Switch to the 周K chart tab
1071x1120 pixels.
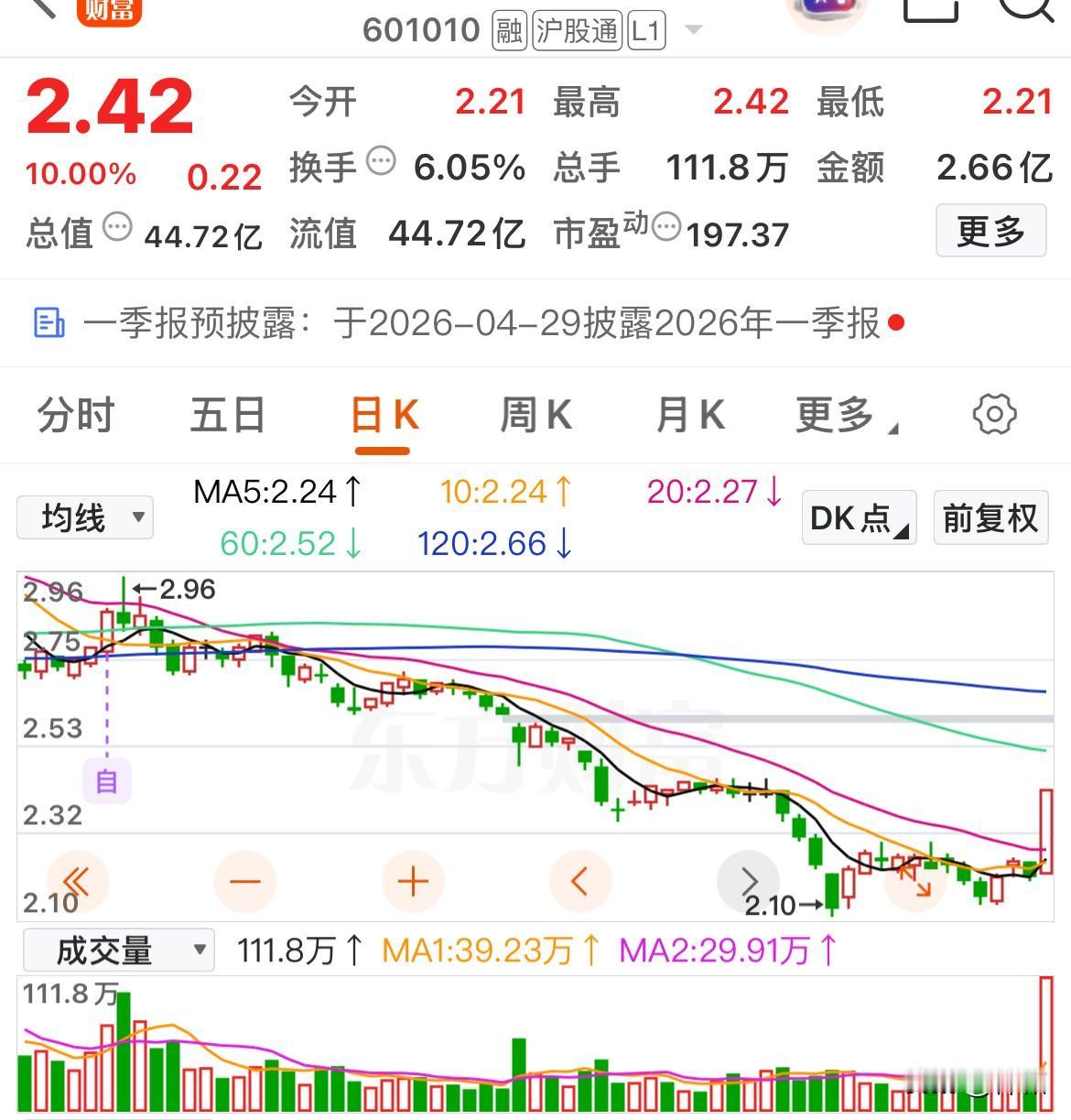point(535,415)
